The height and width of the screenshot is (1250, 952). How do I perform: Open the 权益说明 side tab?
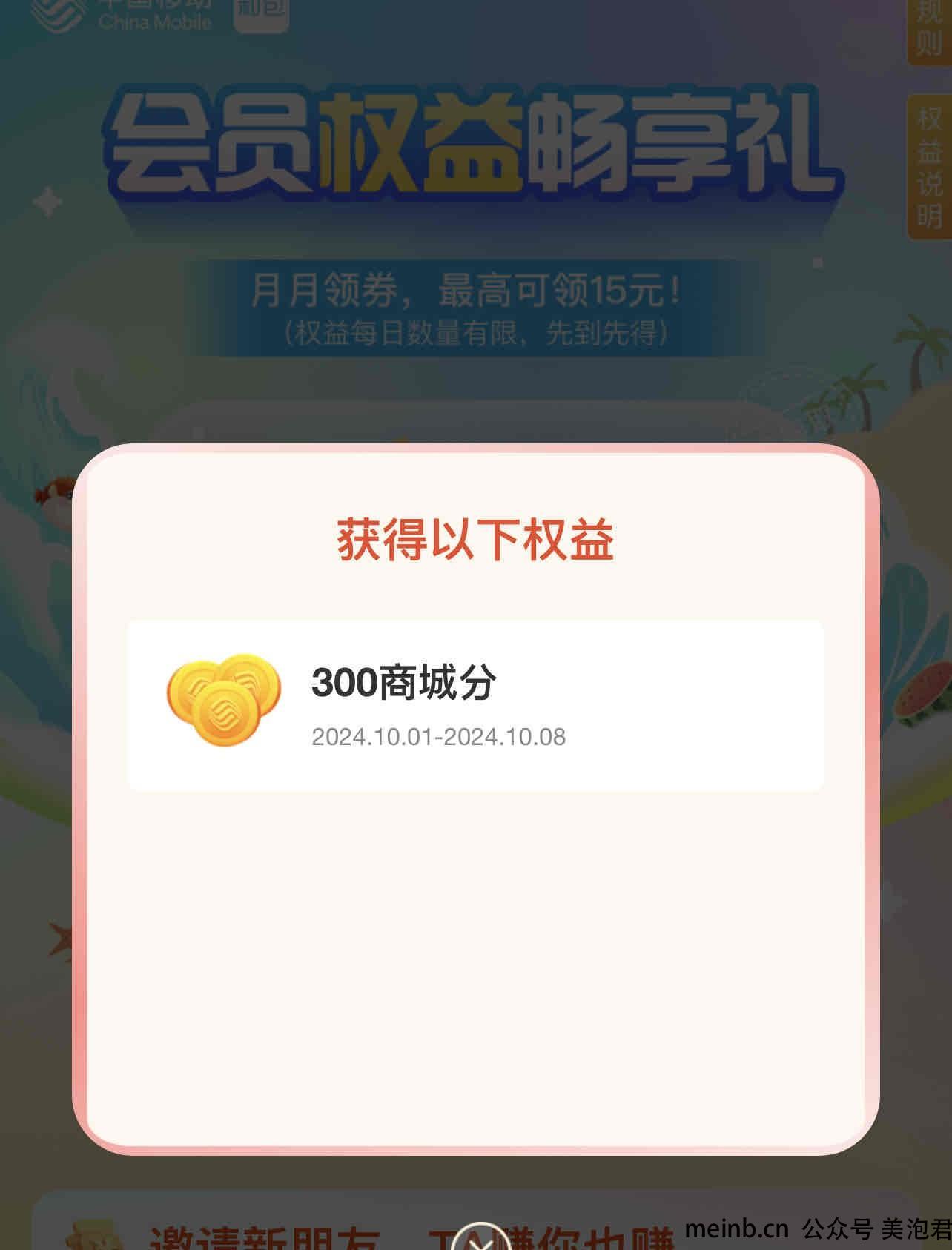pyautogui.click(x=929, y=167)
